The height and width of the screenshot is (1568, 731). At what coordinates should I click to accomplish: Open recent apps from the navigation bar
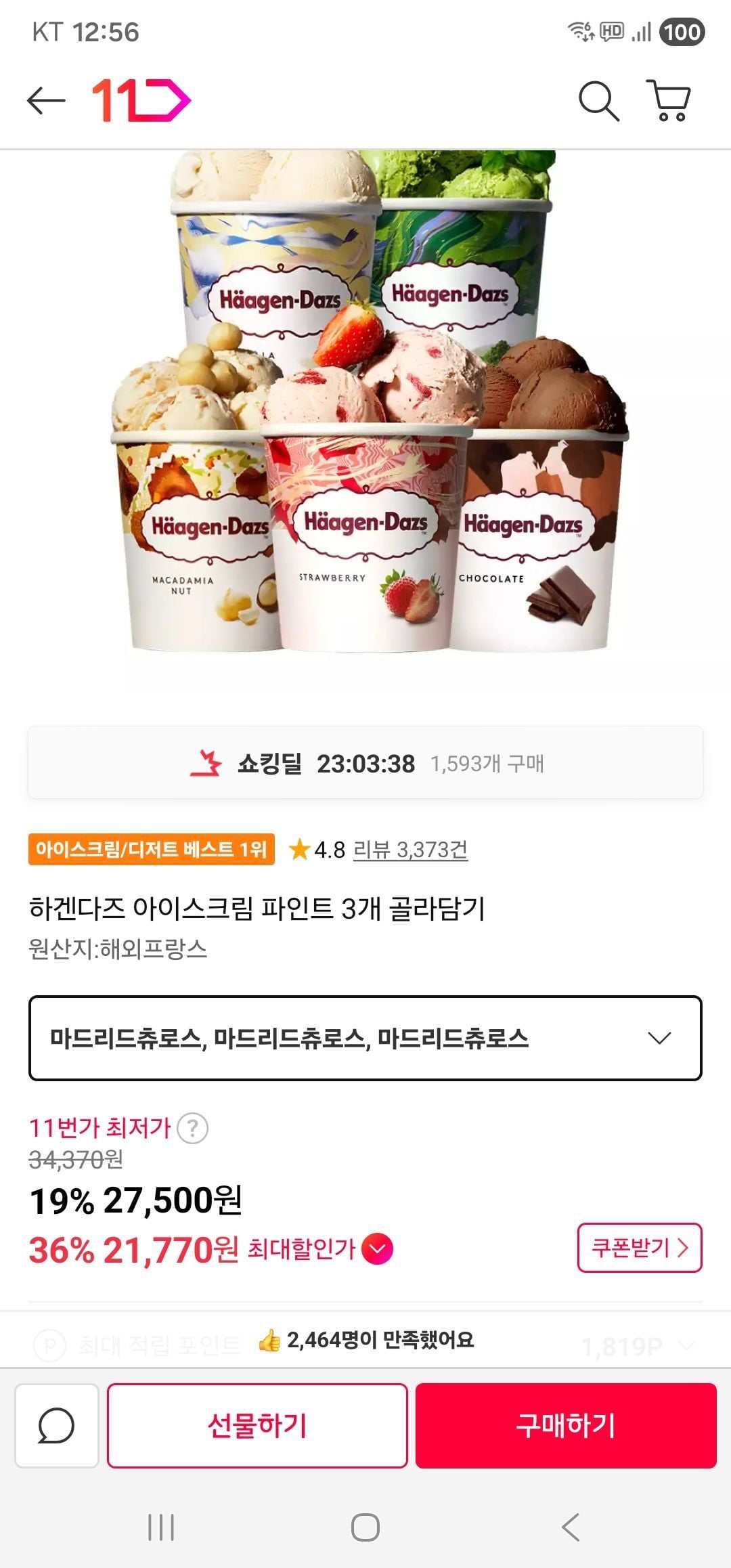point(161,1527)
